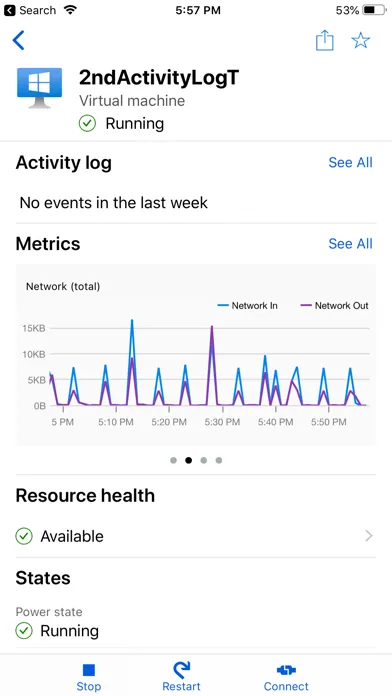
Task: Share this virtual machine
Action: (325, 40)
